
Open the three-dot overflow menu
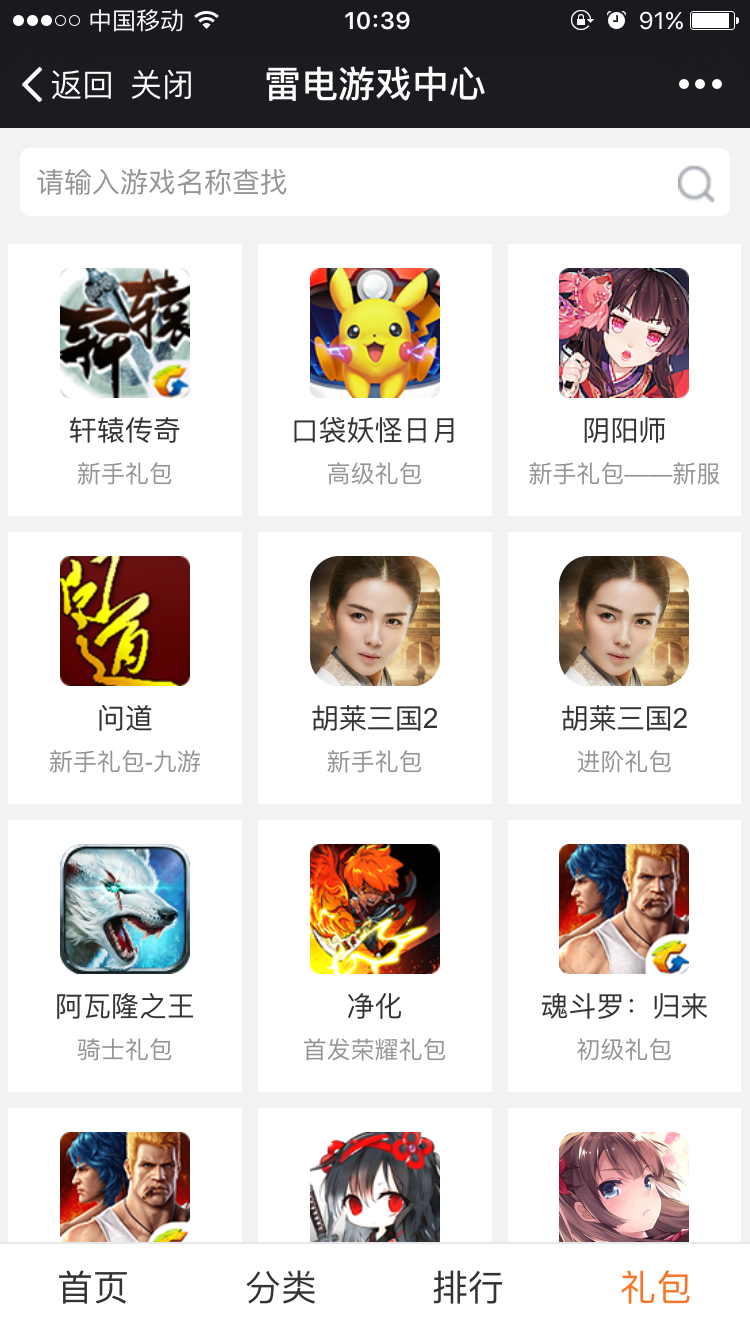700,85
